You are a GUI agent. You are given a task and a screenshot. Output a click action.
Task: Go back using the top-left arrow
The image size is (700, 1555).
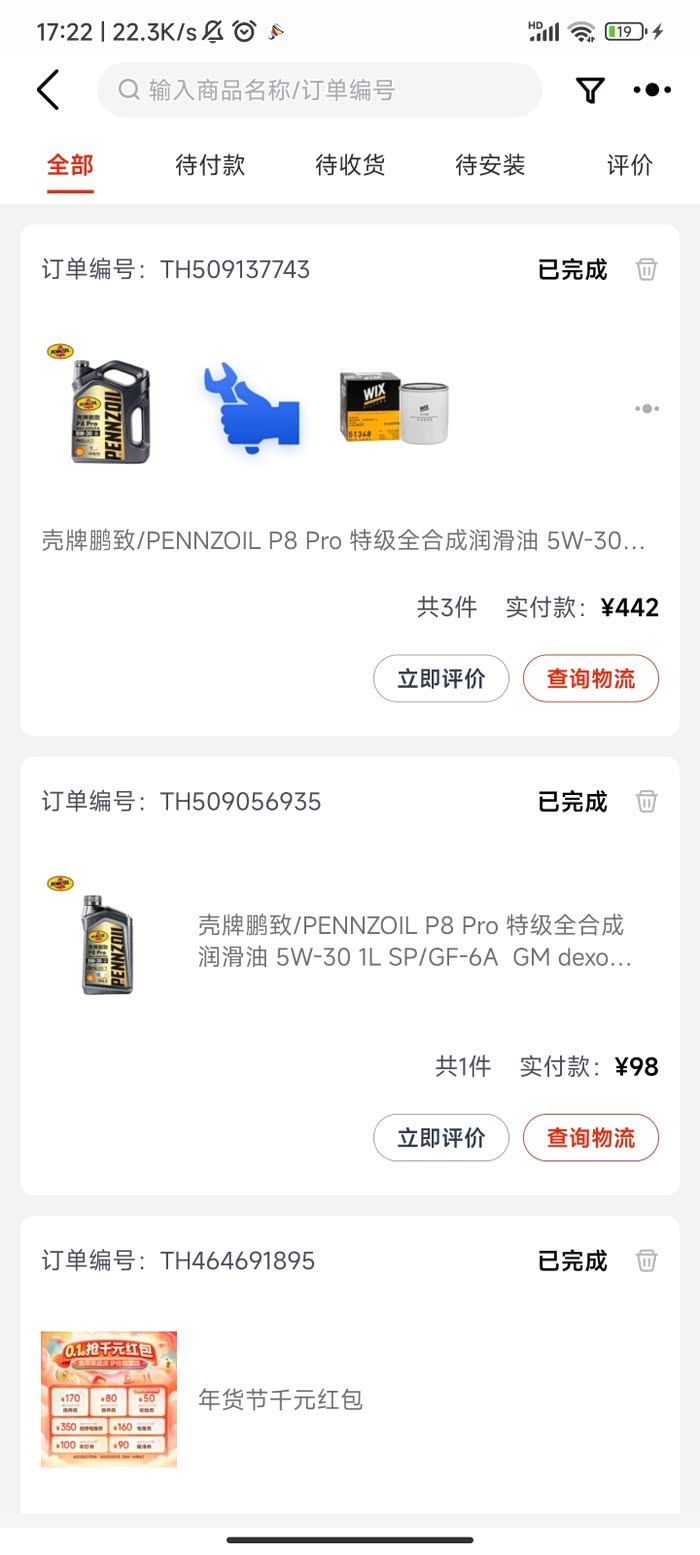coord(48,90)
